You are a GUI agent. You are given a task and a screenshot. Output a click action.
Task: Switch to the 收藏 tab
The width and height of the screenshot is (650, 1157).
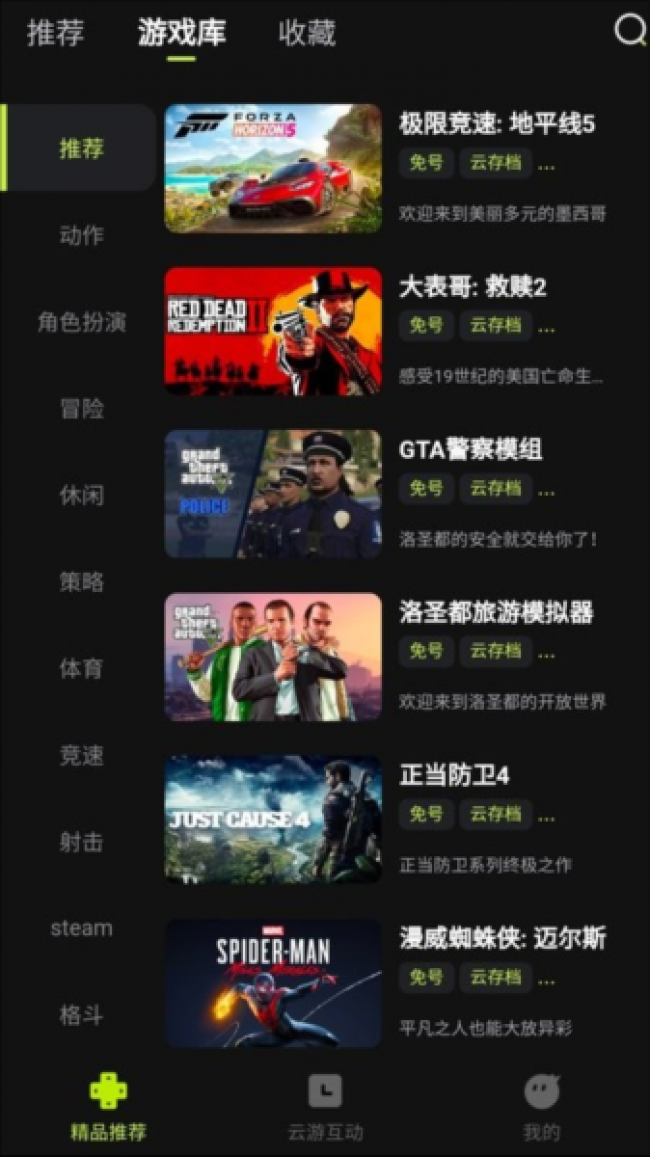[307, 32]
